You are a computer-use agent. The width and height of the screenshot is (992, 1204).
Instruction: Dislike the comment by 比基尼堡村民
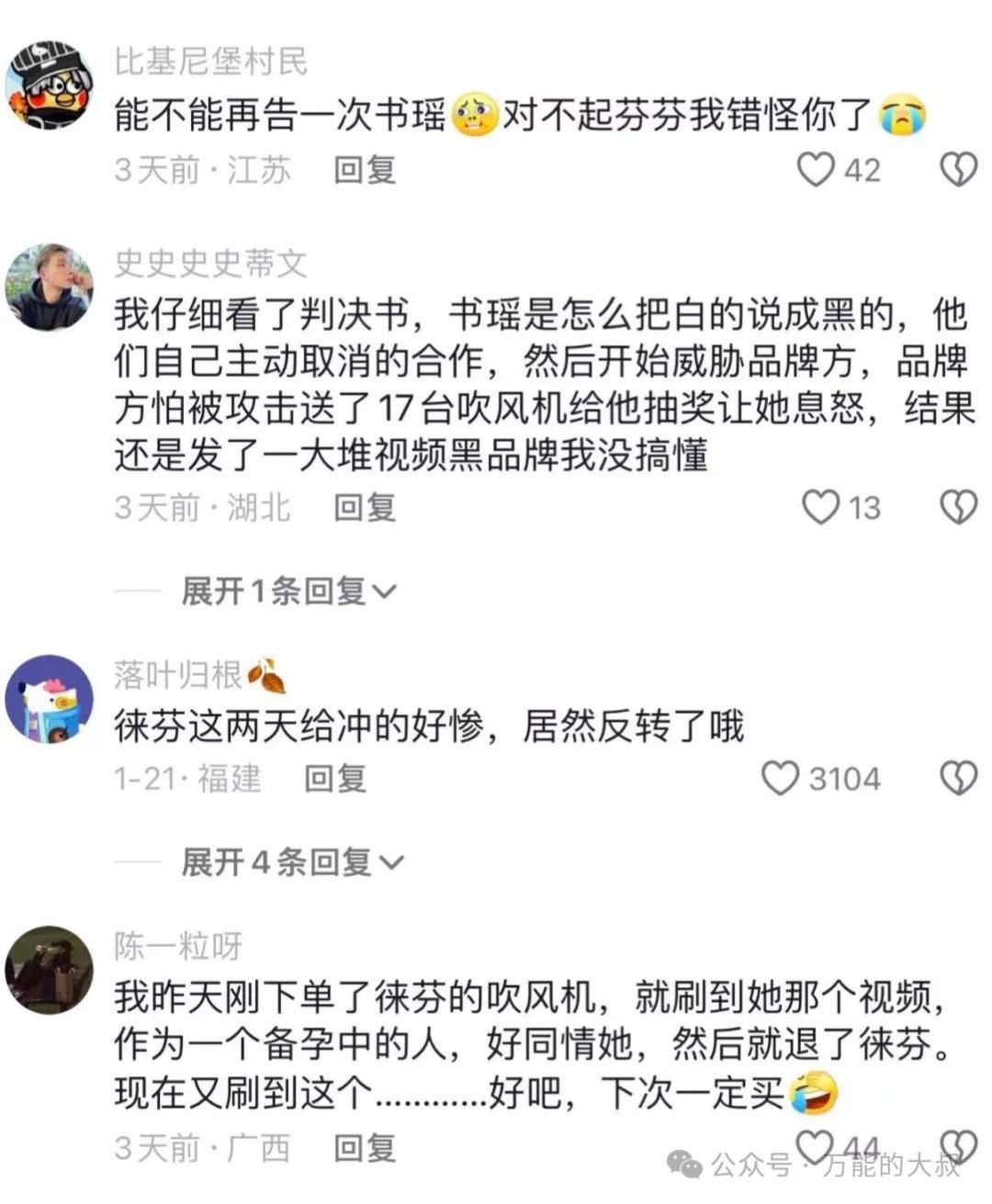(x=959, y=170)
